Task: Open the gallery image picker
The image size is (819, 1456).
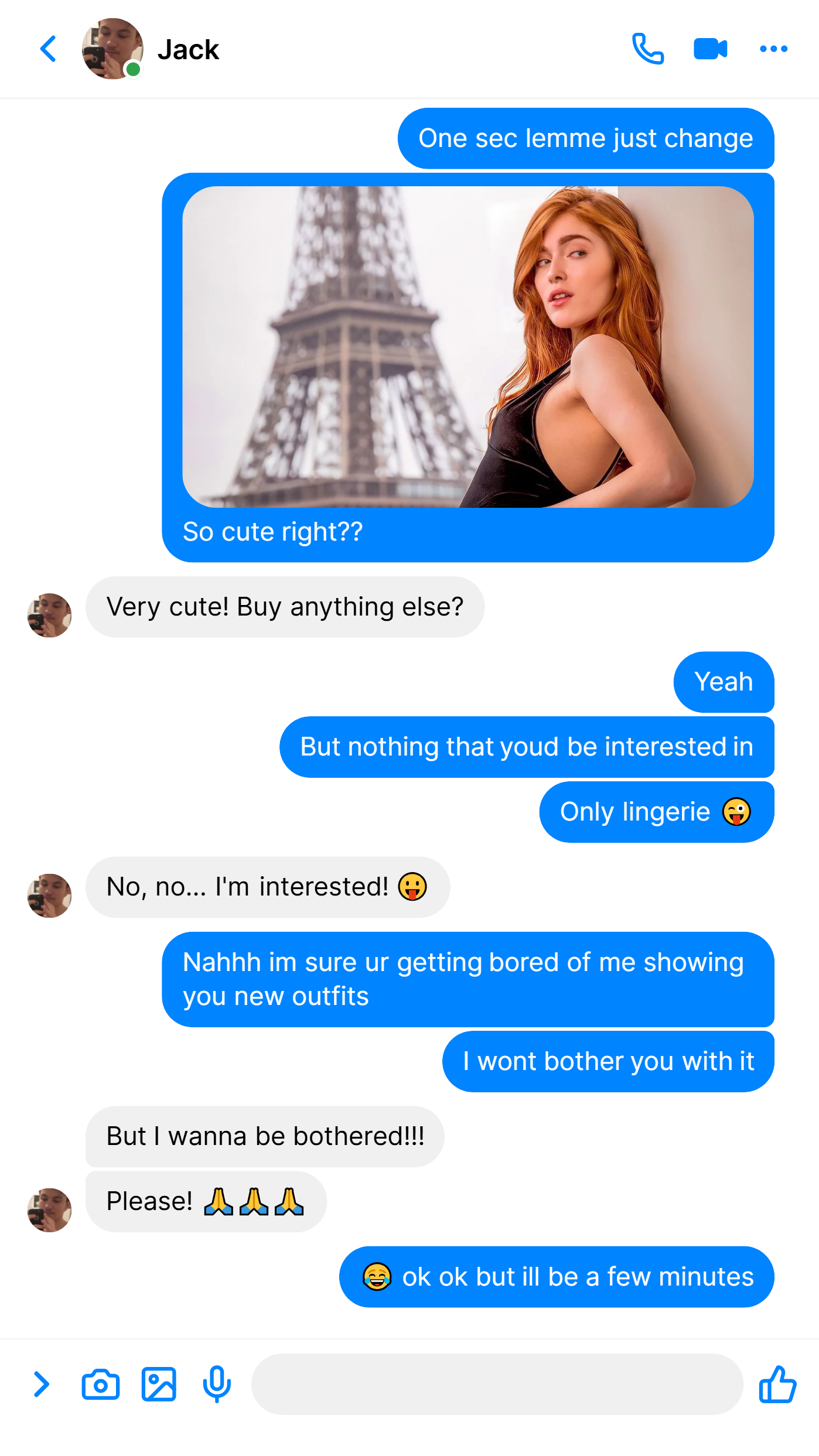Action: coord(159,1385)
